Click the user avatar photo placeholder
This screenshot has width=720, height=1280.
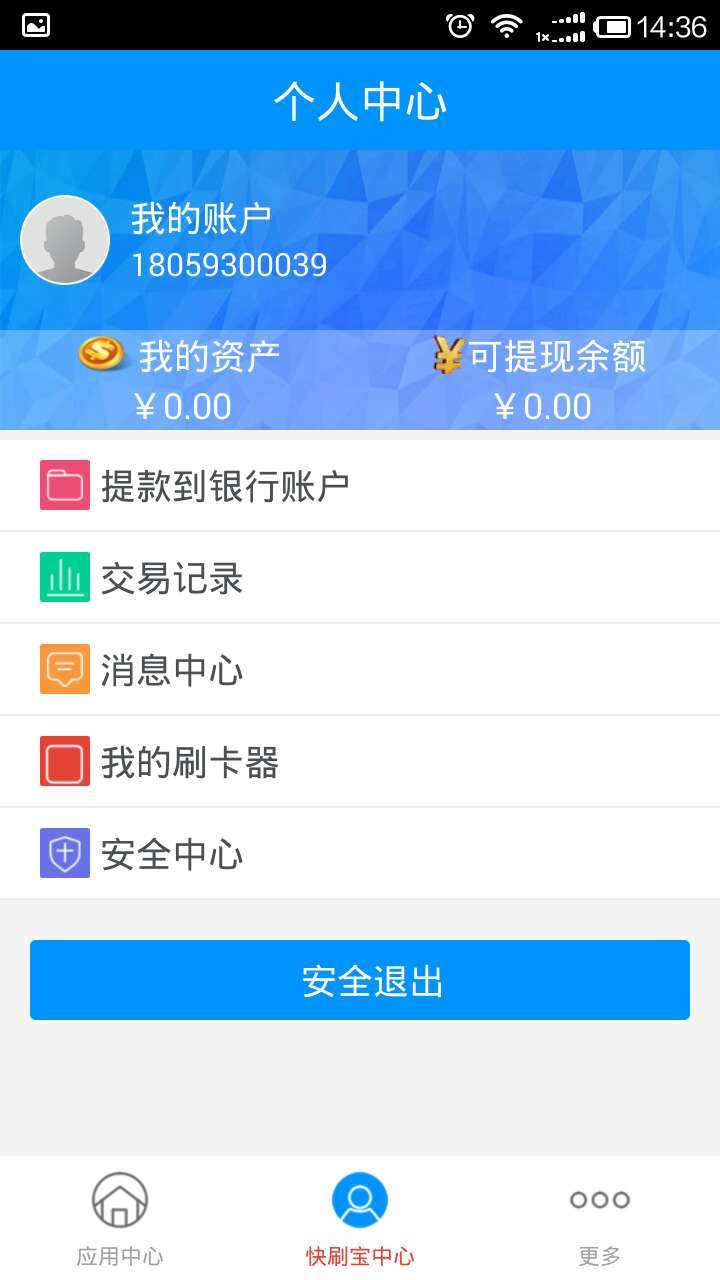point(64,239)
